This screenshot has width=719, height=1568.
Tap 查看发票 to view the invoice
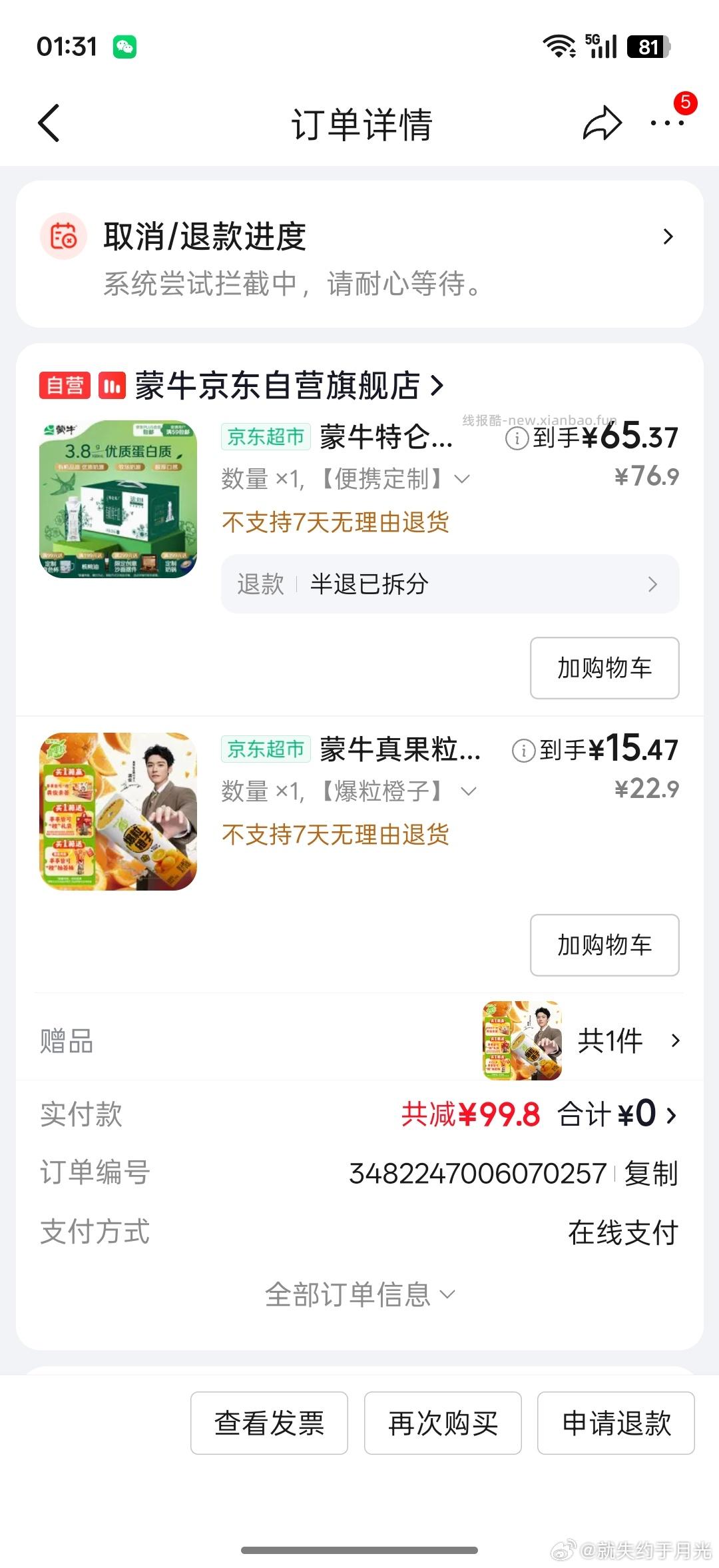(x=269, y=1422)
